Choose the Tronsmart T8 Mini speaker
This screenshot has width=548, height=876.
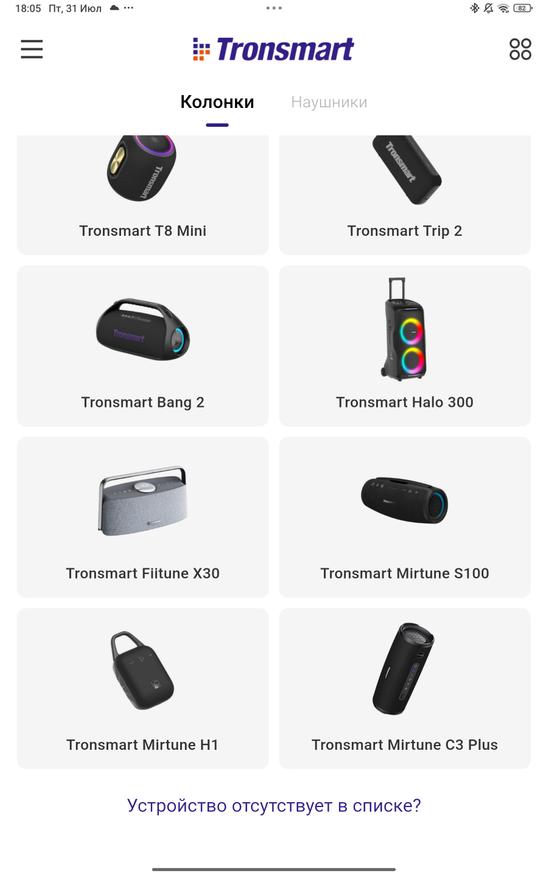(143, 194)
